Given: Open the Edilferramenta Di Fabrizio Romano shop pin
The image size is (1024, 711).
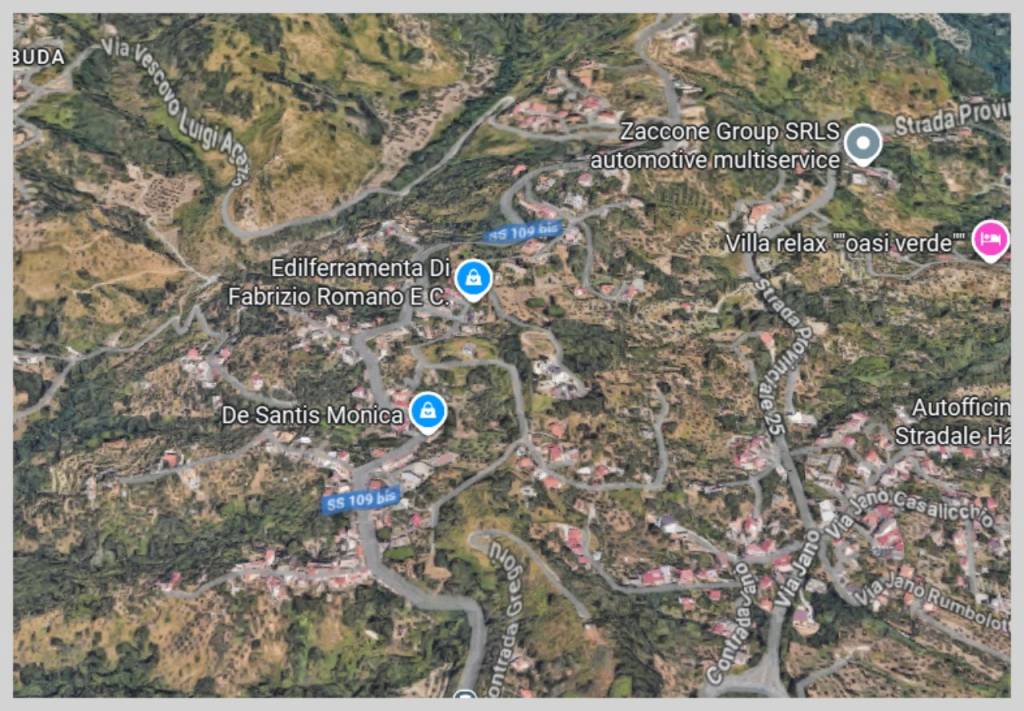Looking at the screenshot, I should 472,279.
